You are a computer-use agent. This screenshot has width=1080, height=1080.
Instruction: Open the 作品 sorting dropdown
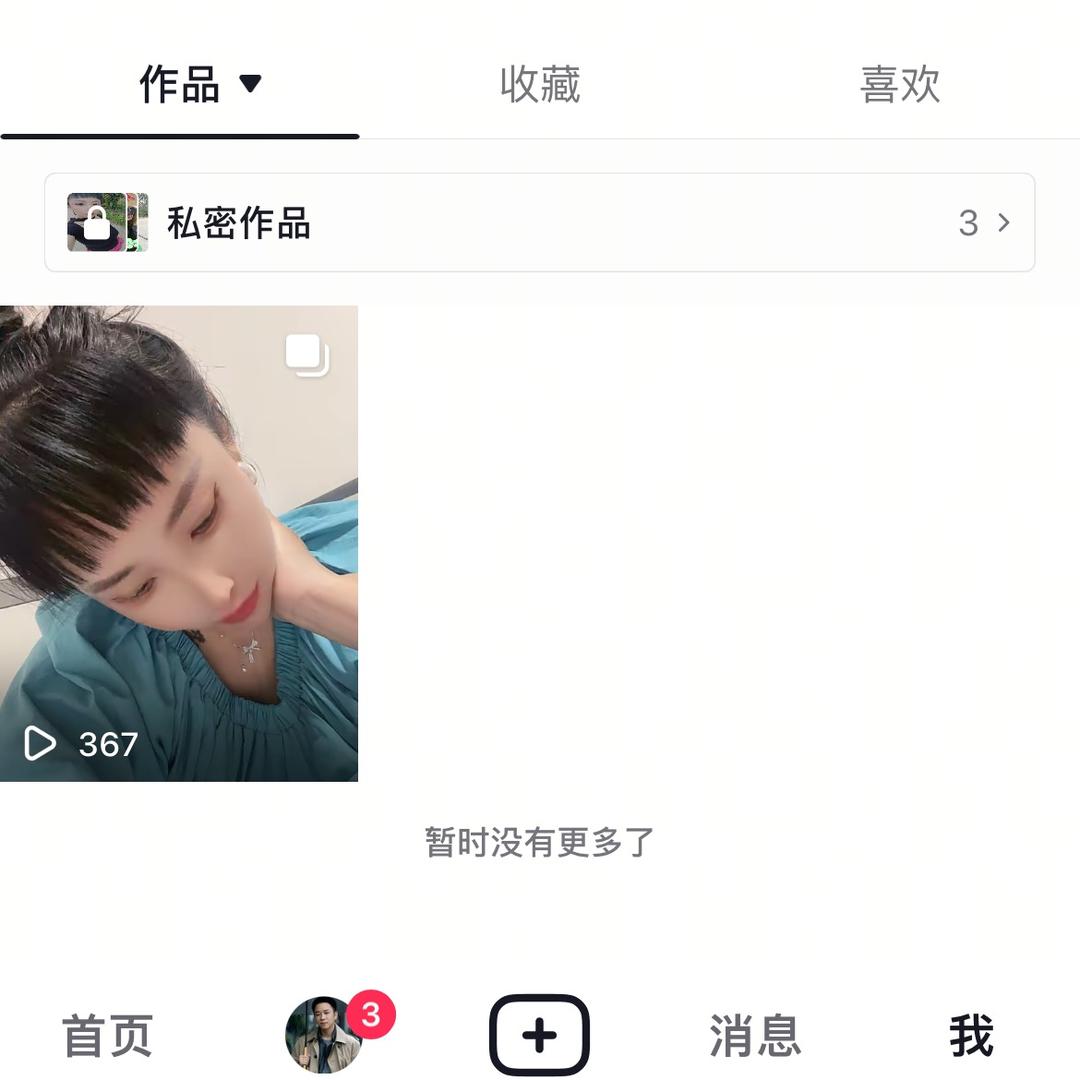(x=249, y=84)
